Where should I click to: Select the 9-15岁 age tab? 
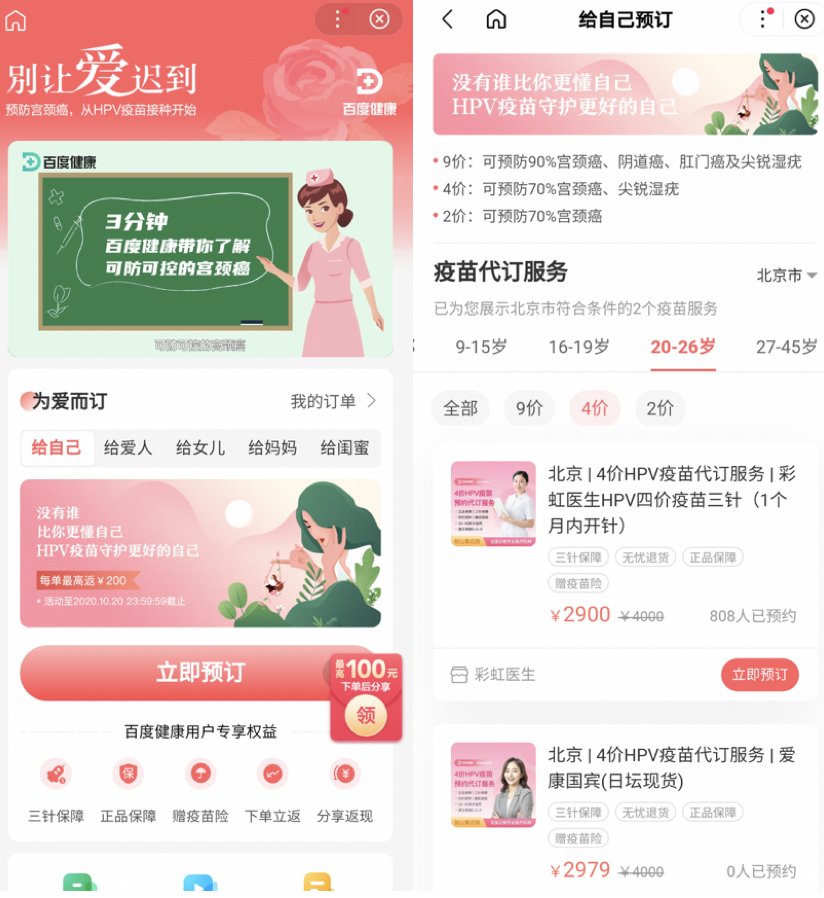481,347
